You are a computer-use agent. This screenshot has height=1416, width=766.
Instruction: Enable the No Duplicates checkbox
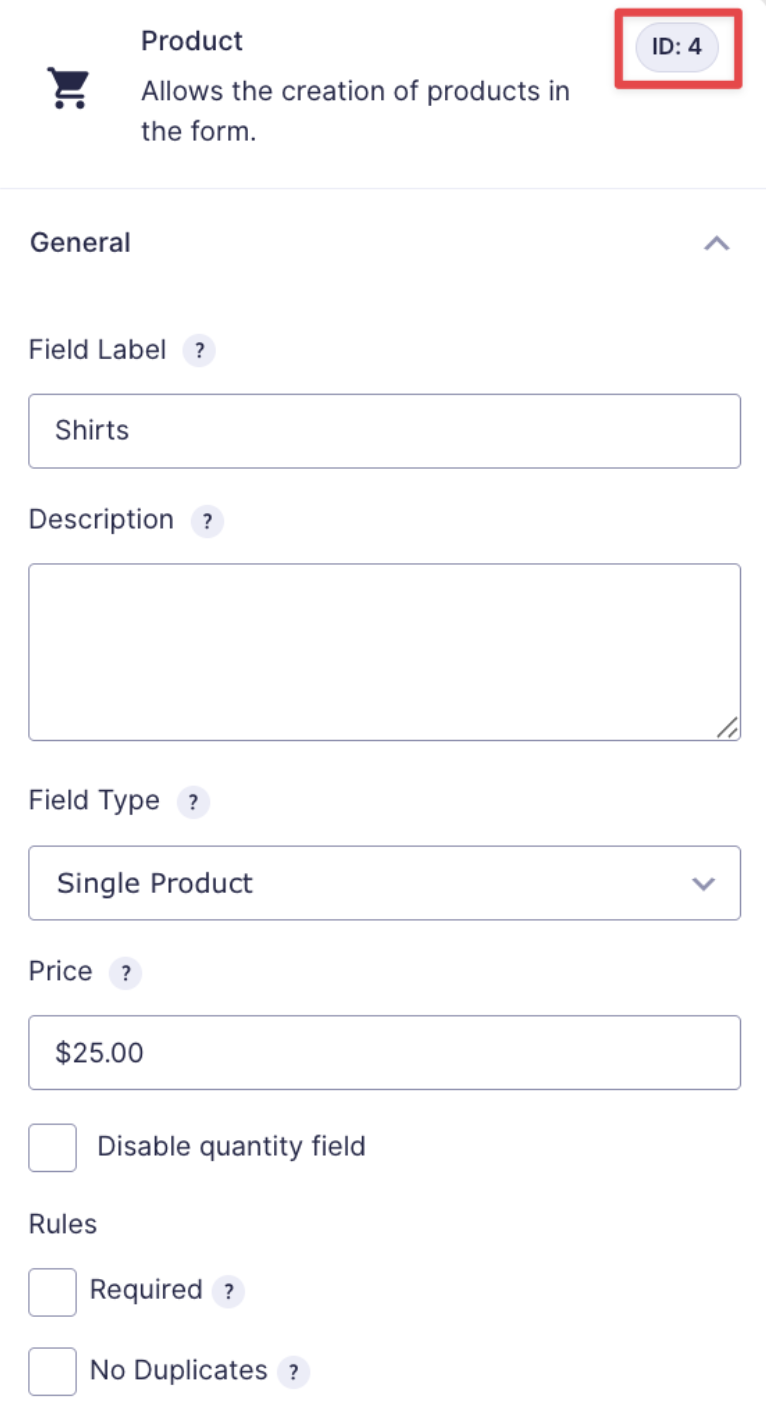tap(52, 1371)
